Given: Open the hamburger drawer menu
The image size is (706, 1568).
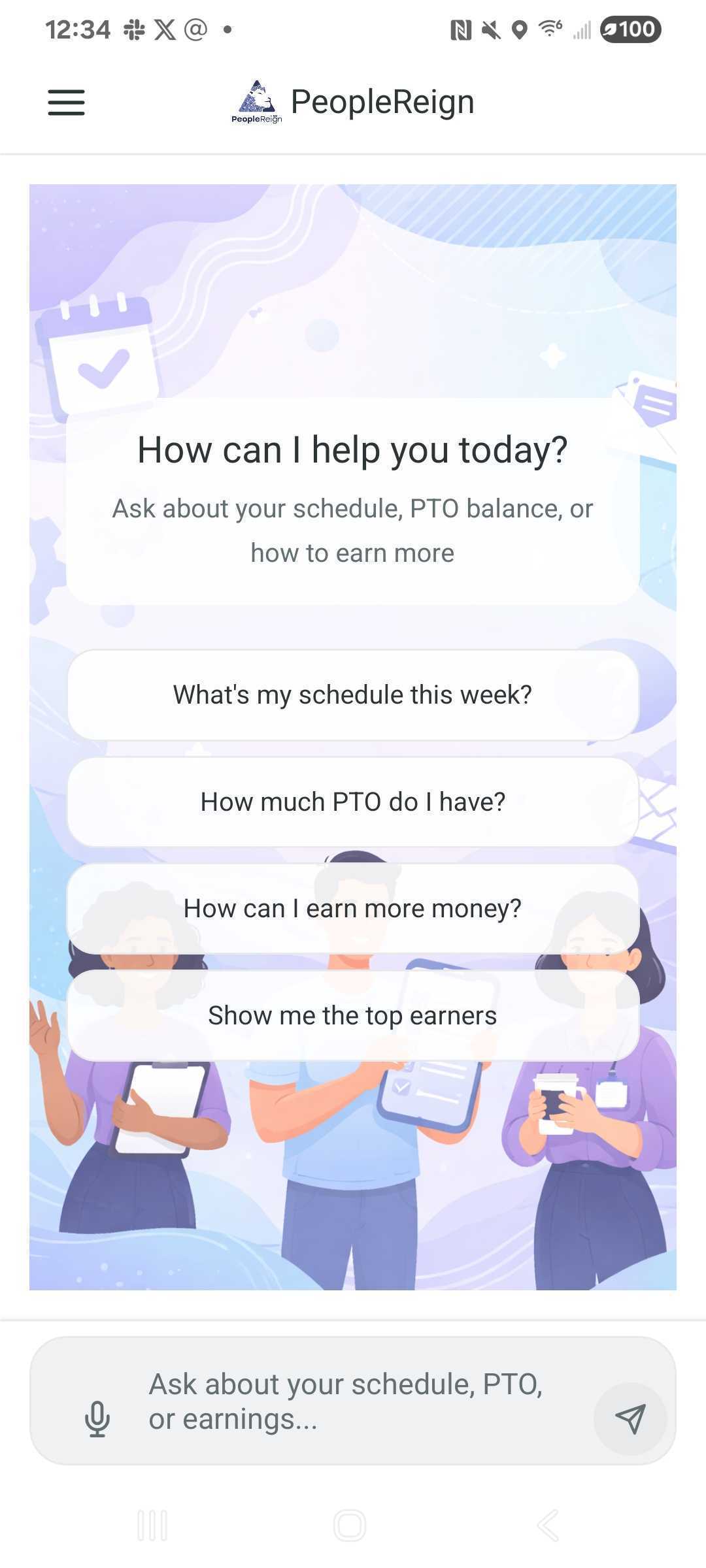Looking at the screenshot, I should [66, 103].
